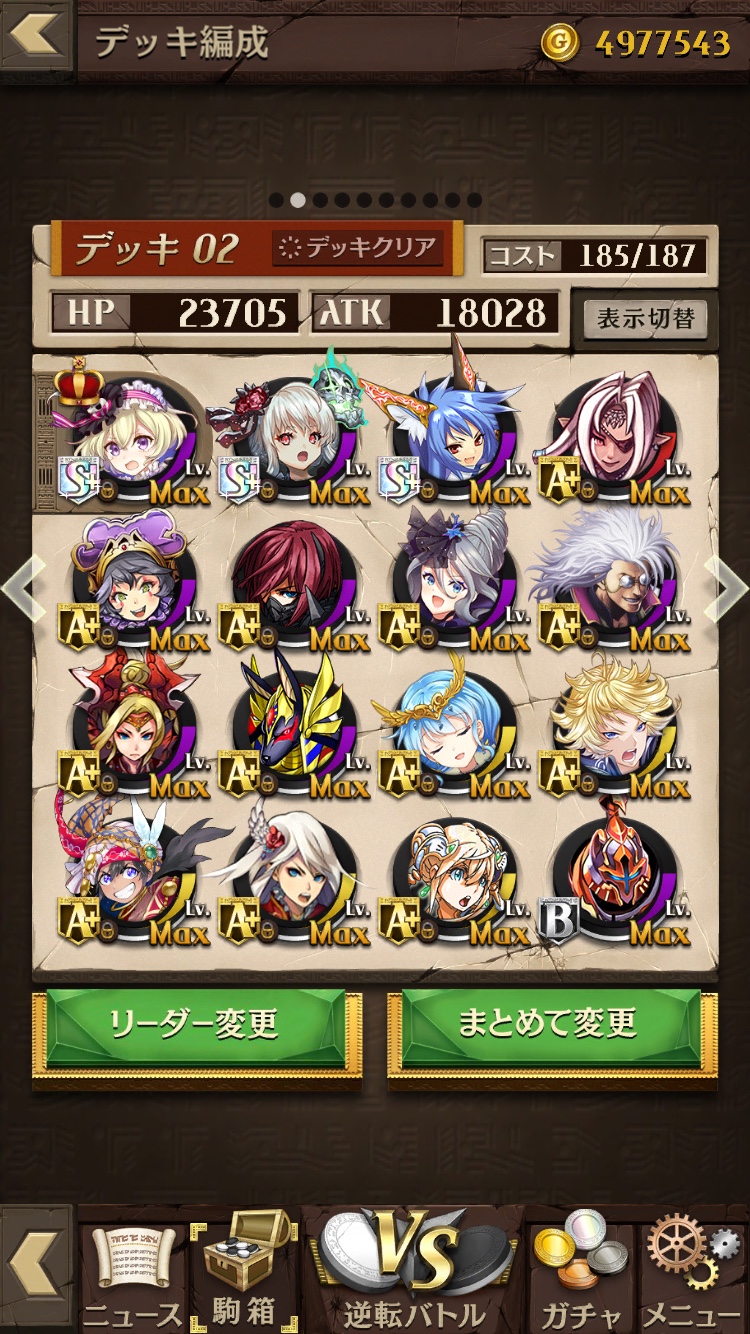The height and width of the screenshot is (1334, 750).
Task: Go to the previous deck with left arrow
Action: [x=24, y=588]
